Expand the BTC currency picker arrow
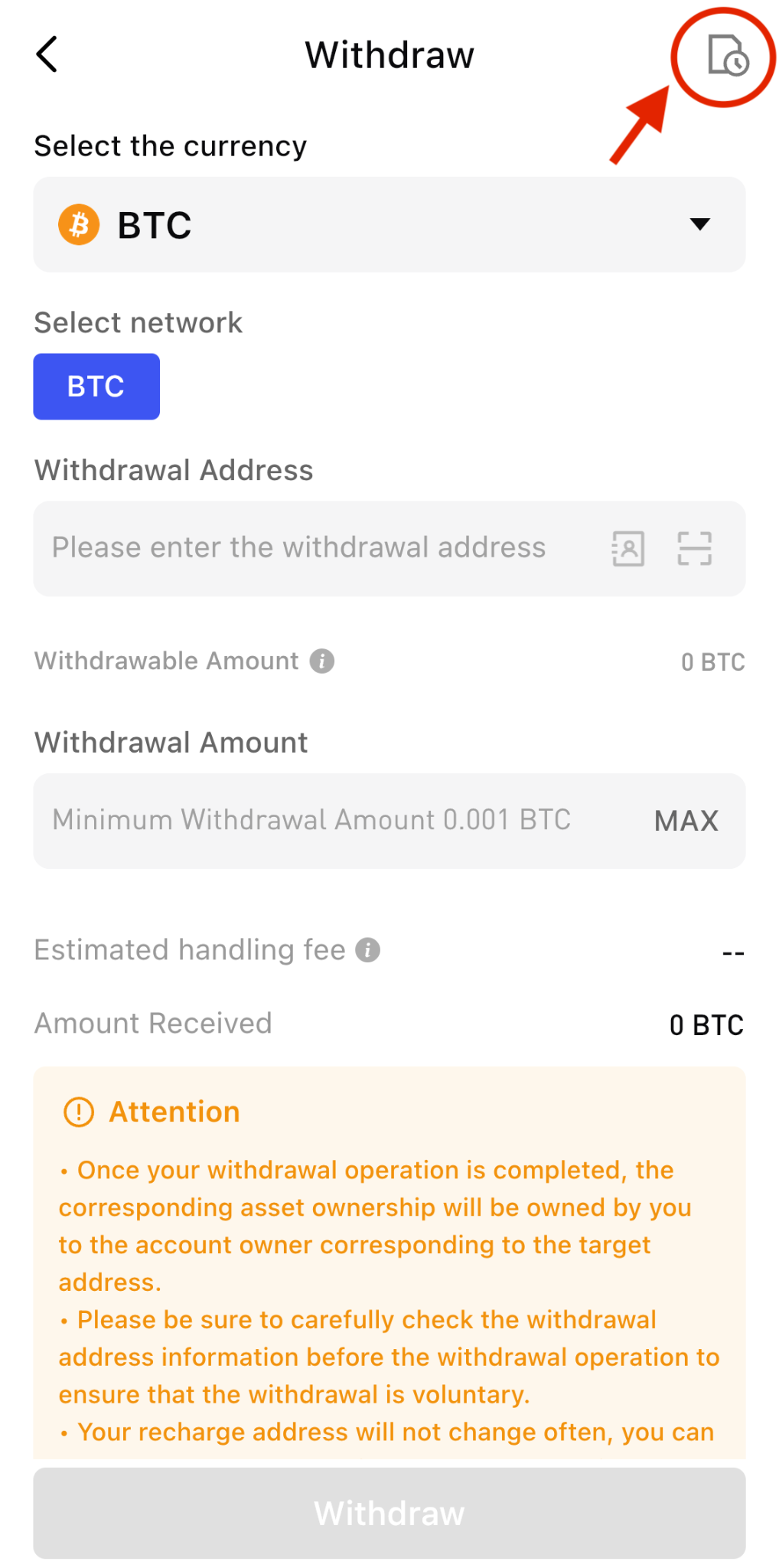 (701, 224)
